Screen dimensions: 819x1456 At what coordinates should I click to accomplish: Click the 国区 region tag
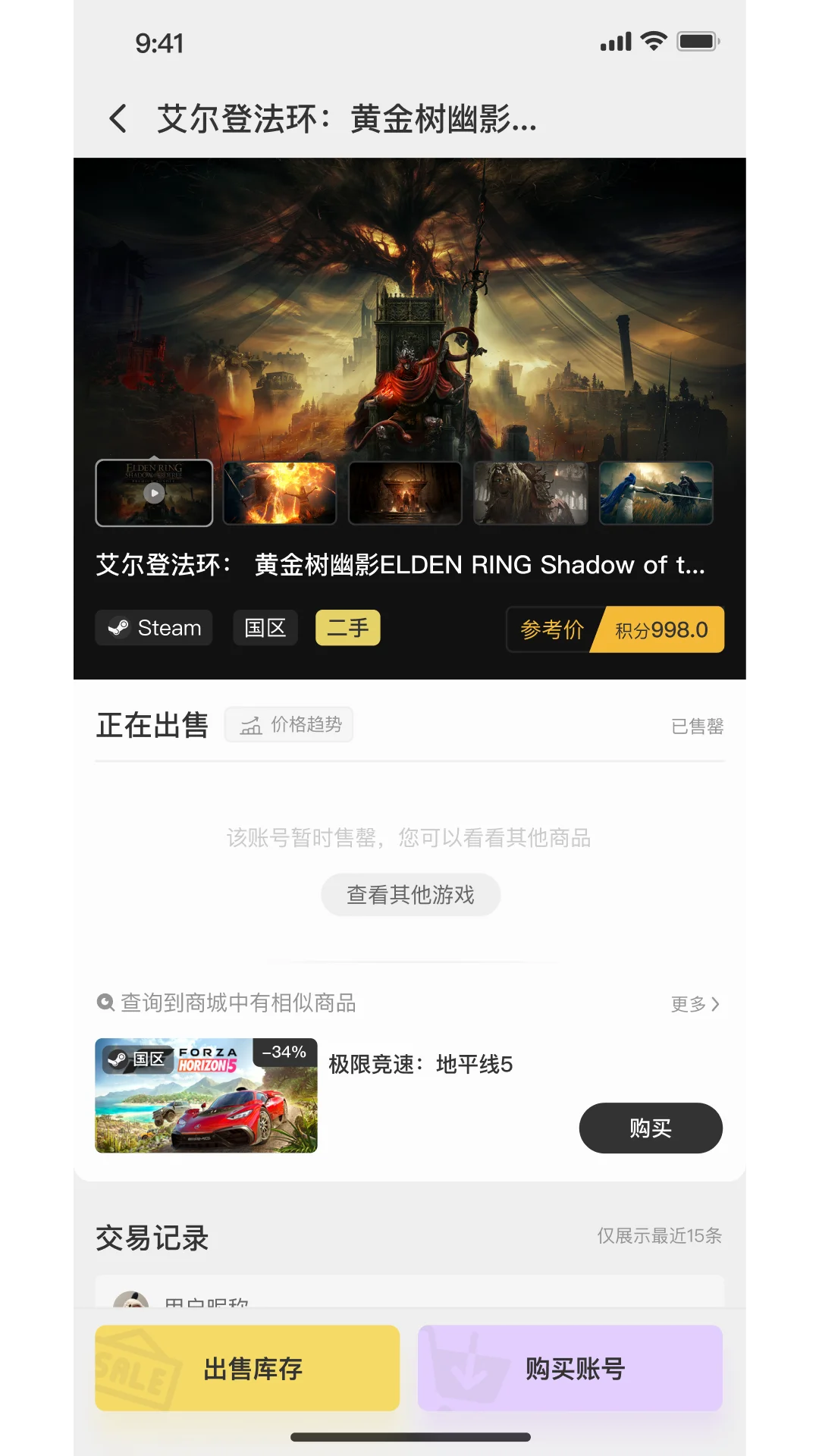265,627
